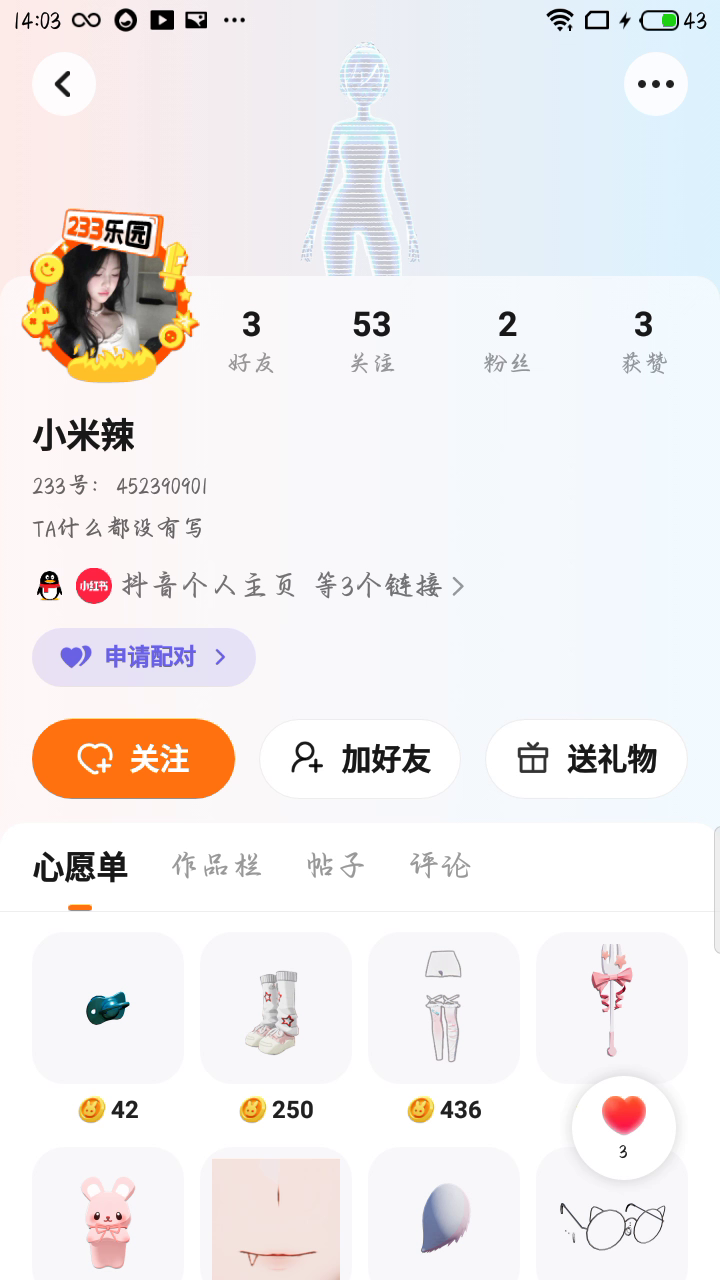
Task: View the 好友 friends list
Action: click(251, 340)
